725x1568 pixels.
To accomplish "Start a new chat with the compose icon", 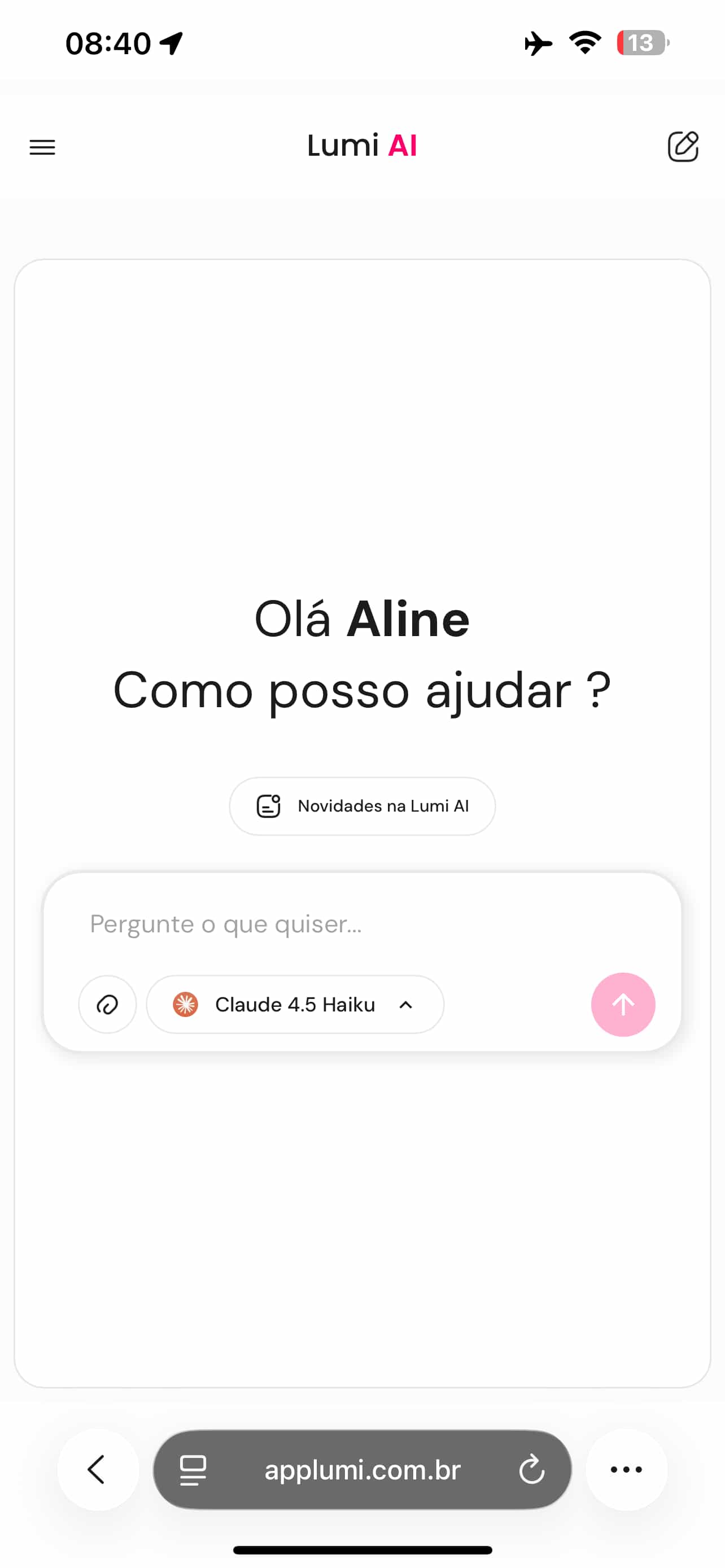I will click(683, 146).
